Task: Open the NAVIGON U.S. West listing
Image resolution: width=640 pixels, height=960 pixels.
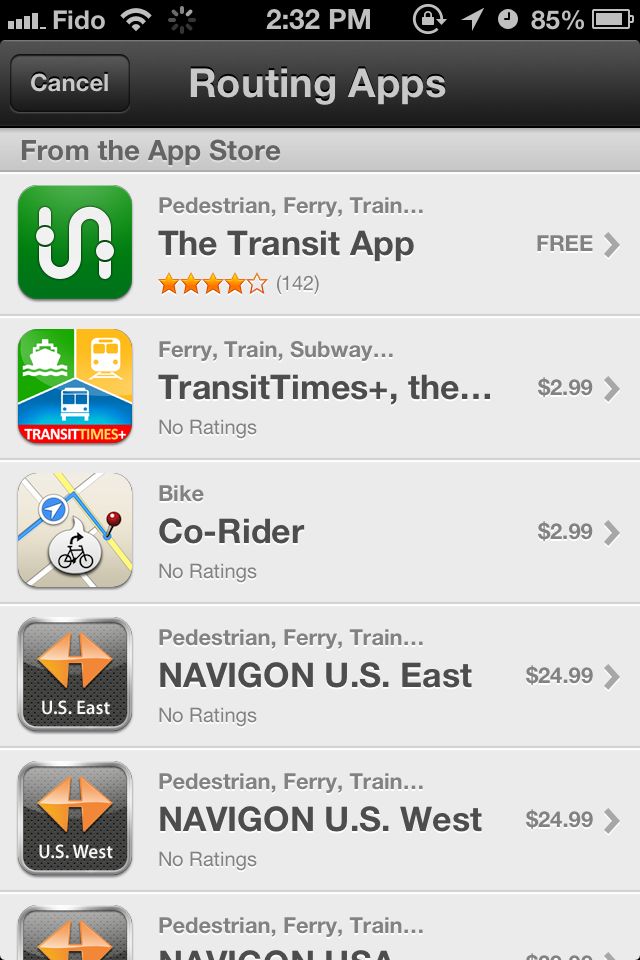Action: [x=320, y=820]
